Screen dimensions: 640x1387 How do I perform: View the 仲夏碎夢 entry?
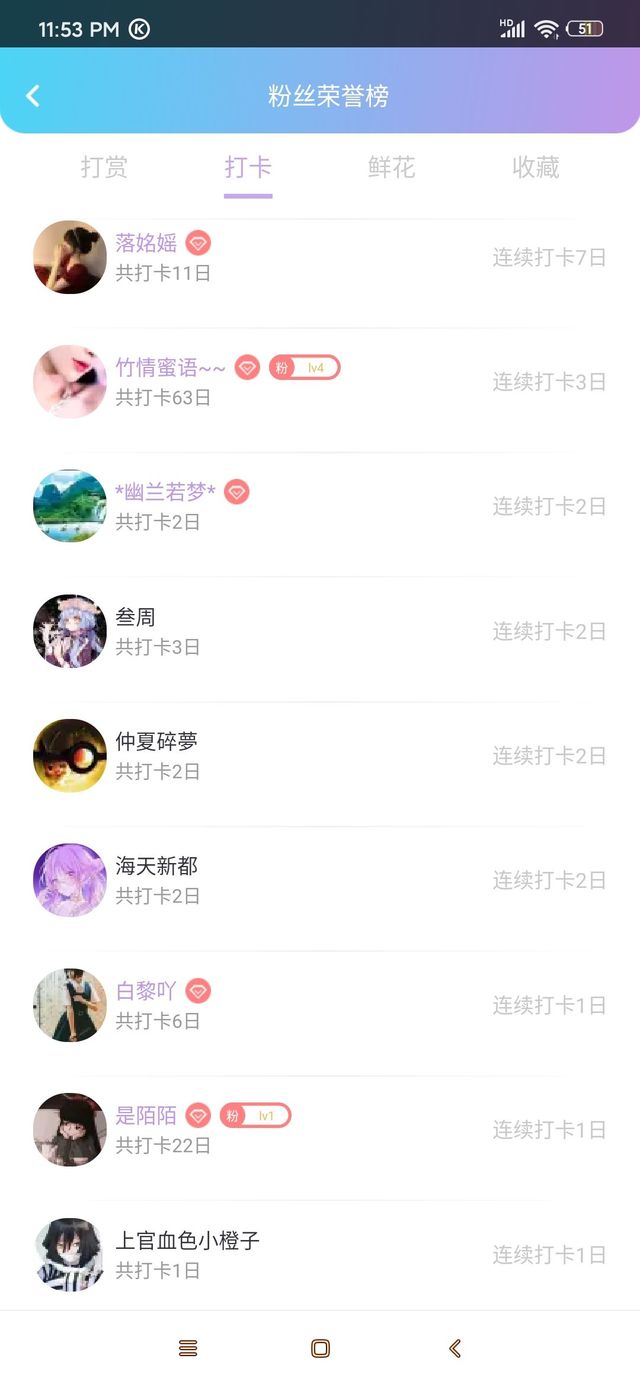[x=320, y=756]
